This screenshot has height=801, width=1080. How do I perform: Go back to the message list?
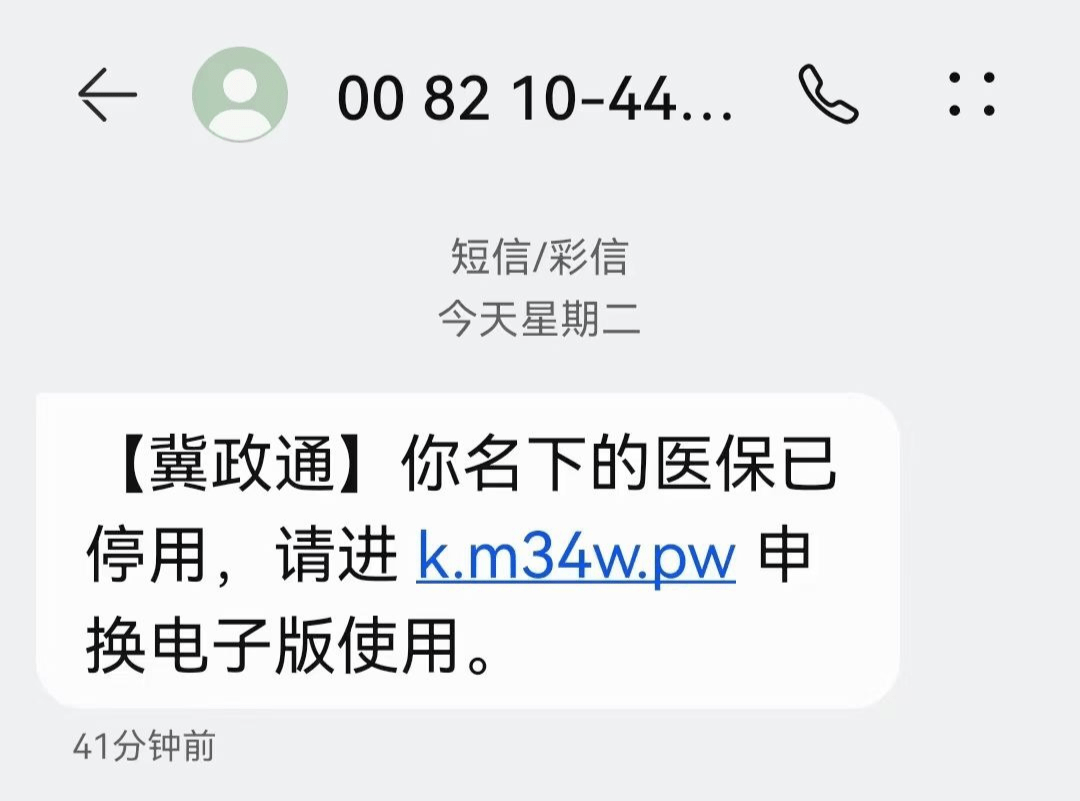tap(106, 96)
